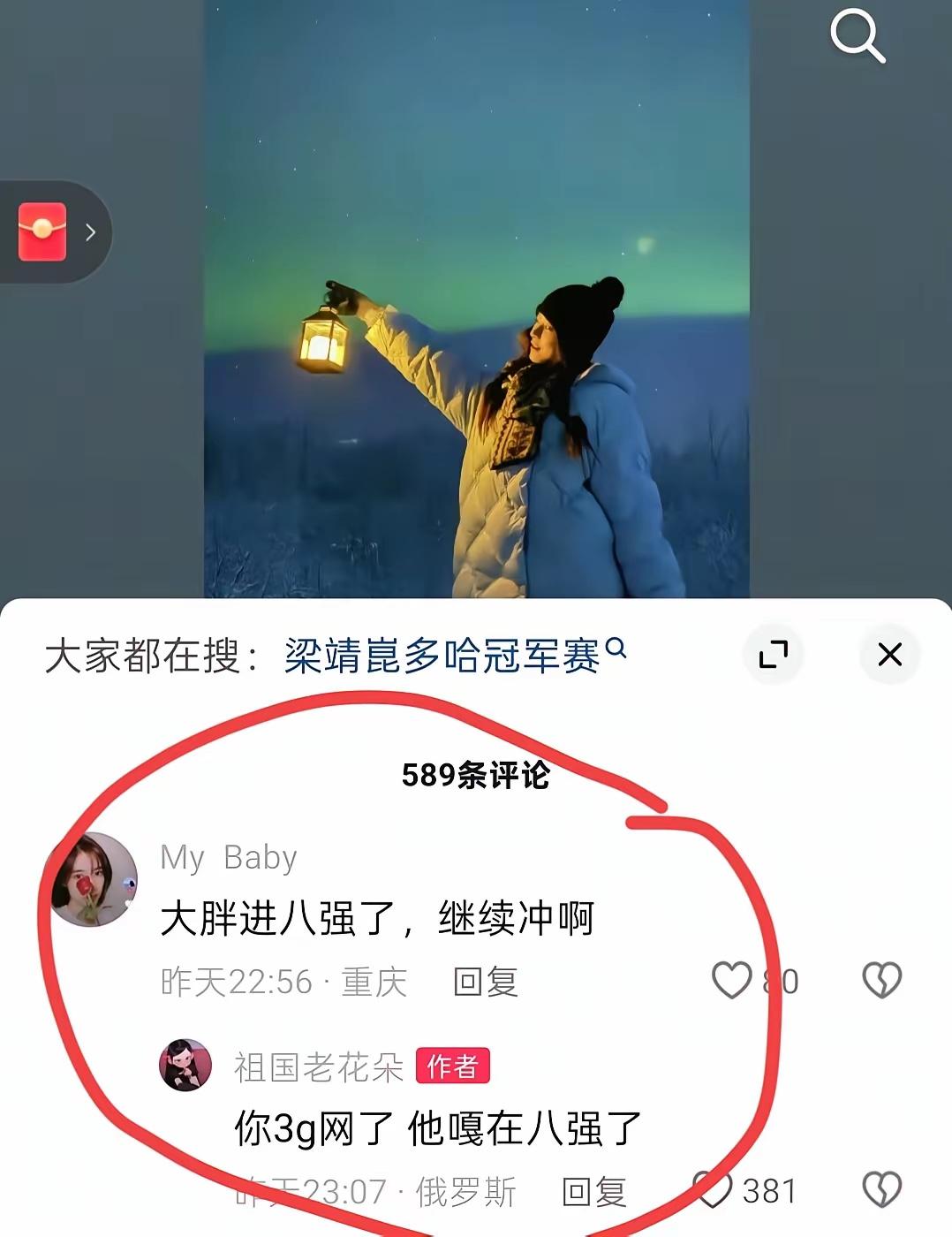Tap the aurora photo in the post

pyautogui.click(x=476, y=300)
